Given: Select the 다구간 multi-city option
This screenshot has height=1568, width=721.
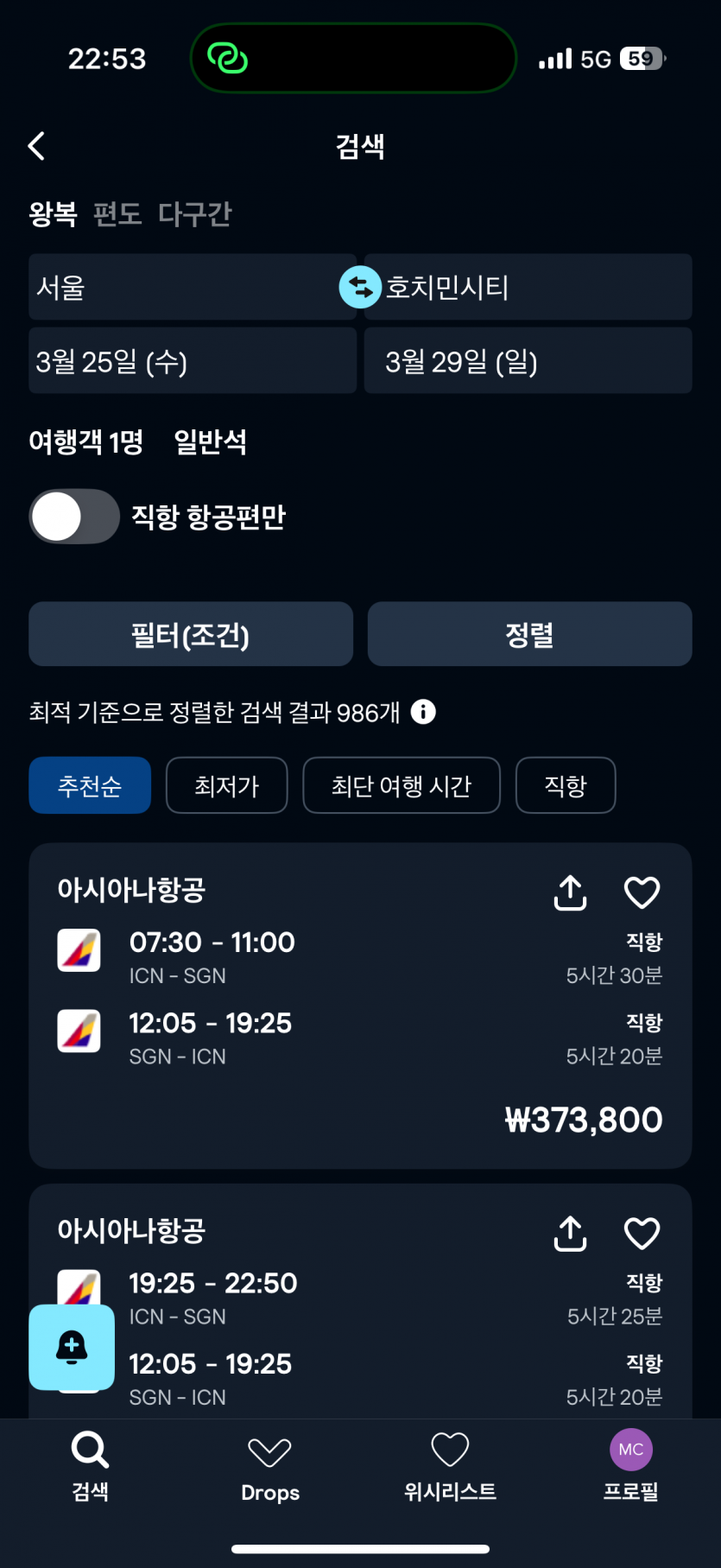Looking at the screenshot, I should 194,213.
